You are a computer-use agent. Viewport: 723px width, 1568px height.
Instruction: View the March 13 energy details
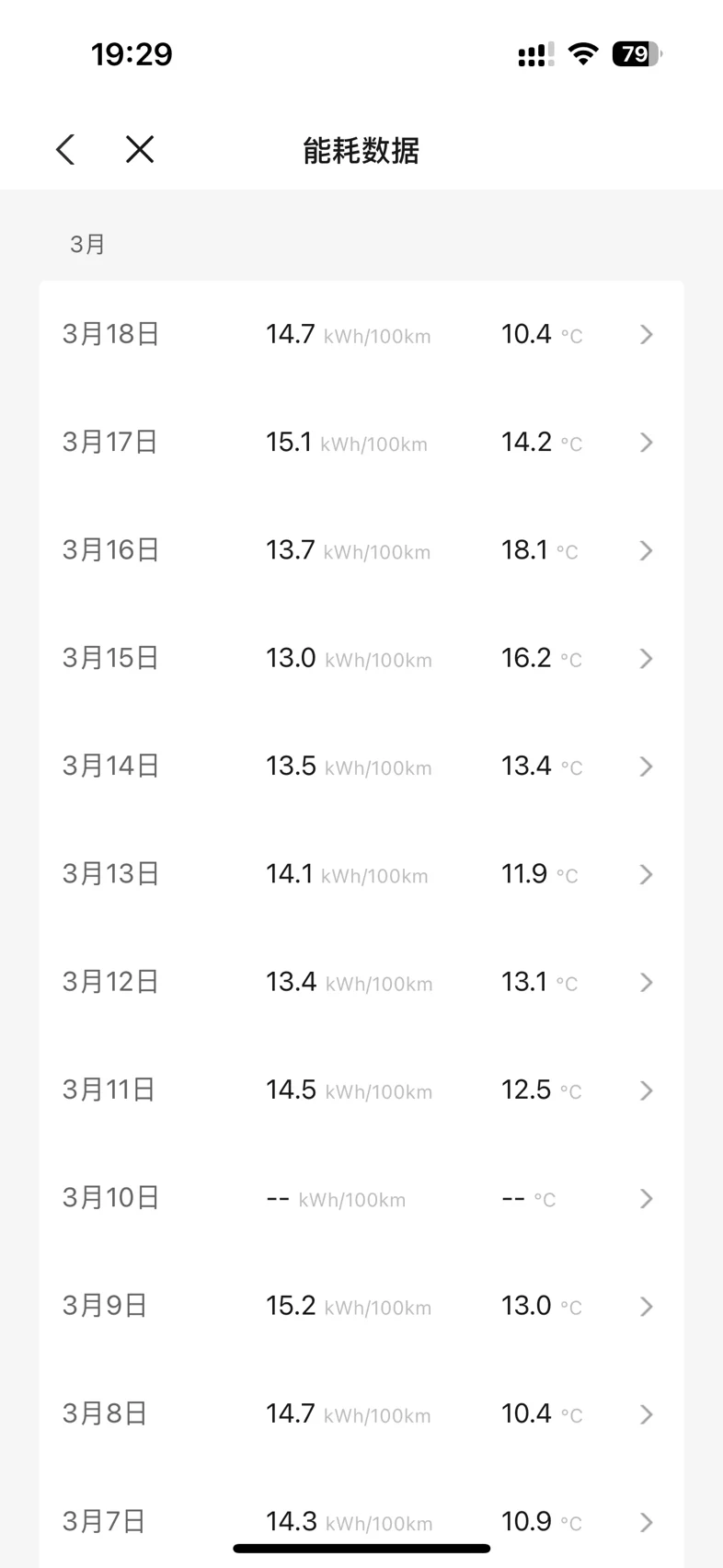361,874
